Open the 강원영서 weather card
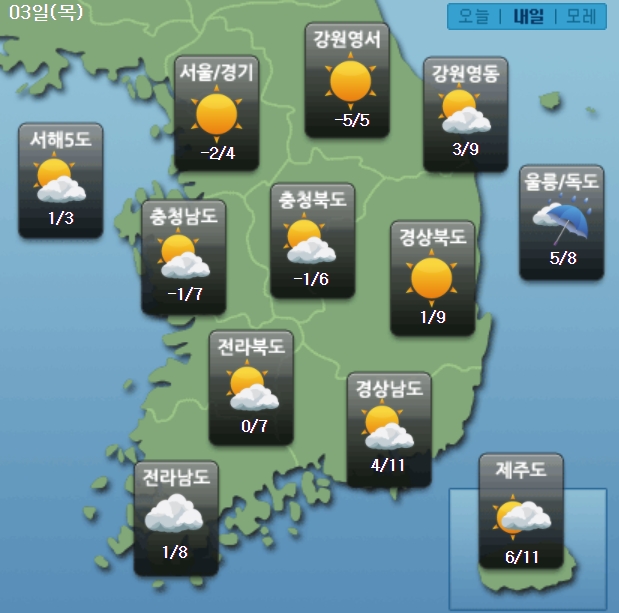The image size is (619, 613). coord(351,79)
